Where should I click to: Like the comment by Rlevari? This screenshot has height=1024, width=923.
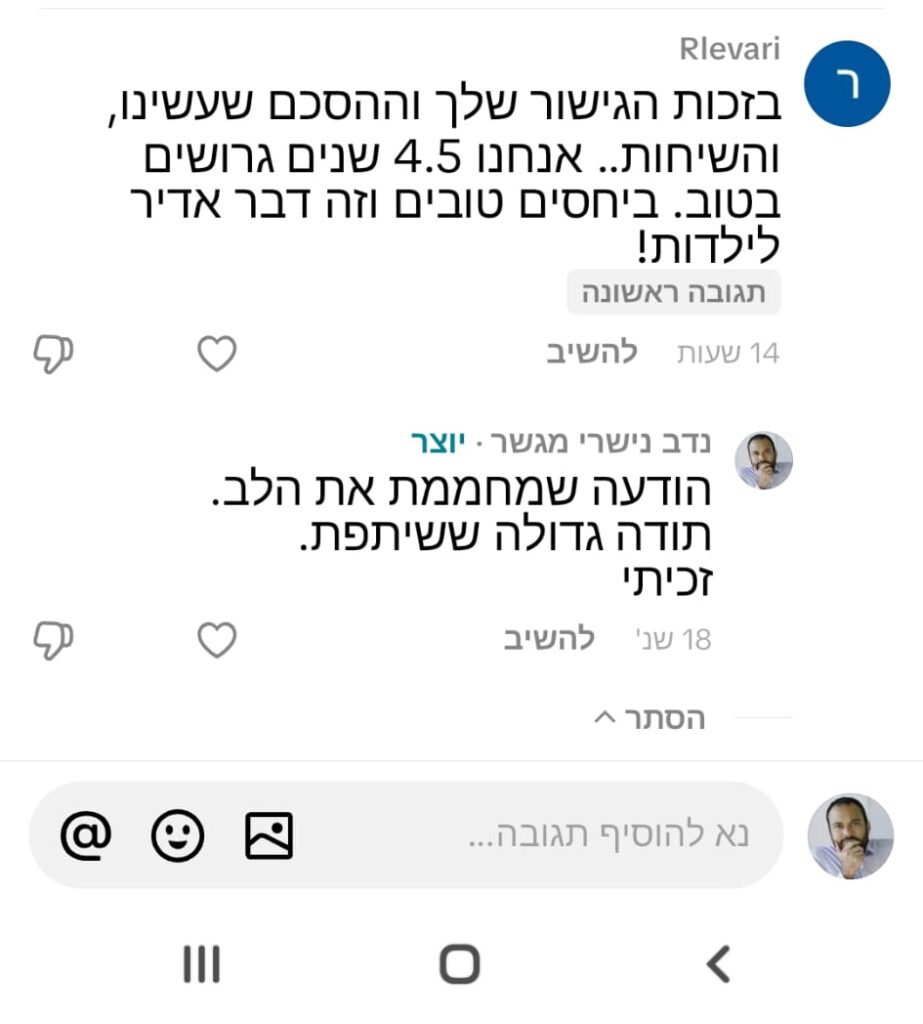click(217, 354)
